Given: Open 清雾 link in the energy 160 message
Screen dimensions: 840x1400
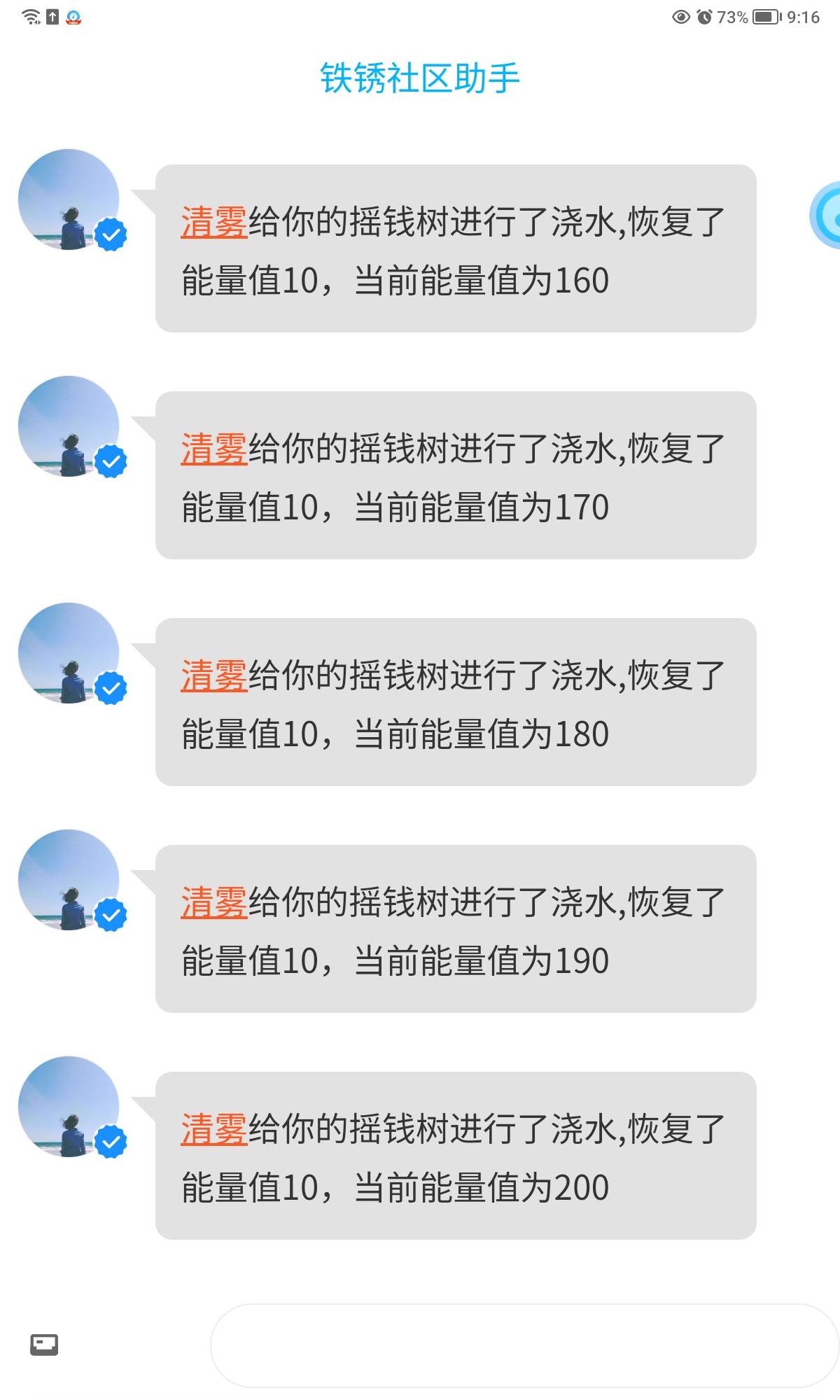Looking at the screenshot, I should [214, 222].
